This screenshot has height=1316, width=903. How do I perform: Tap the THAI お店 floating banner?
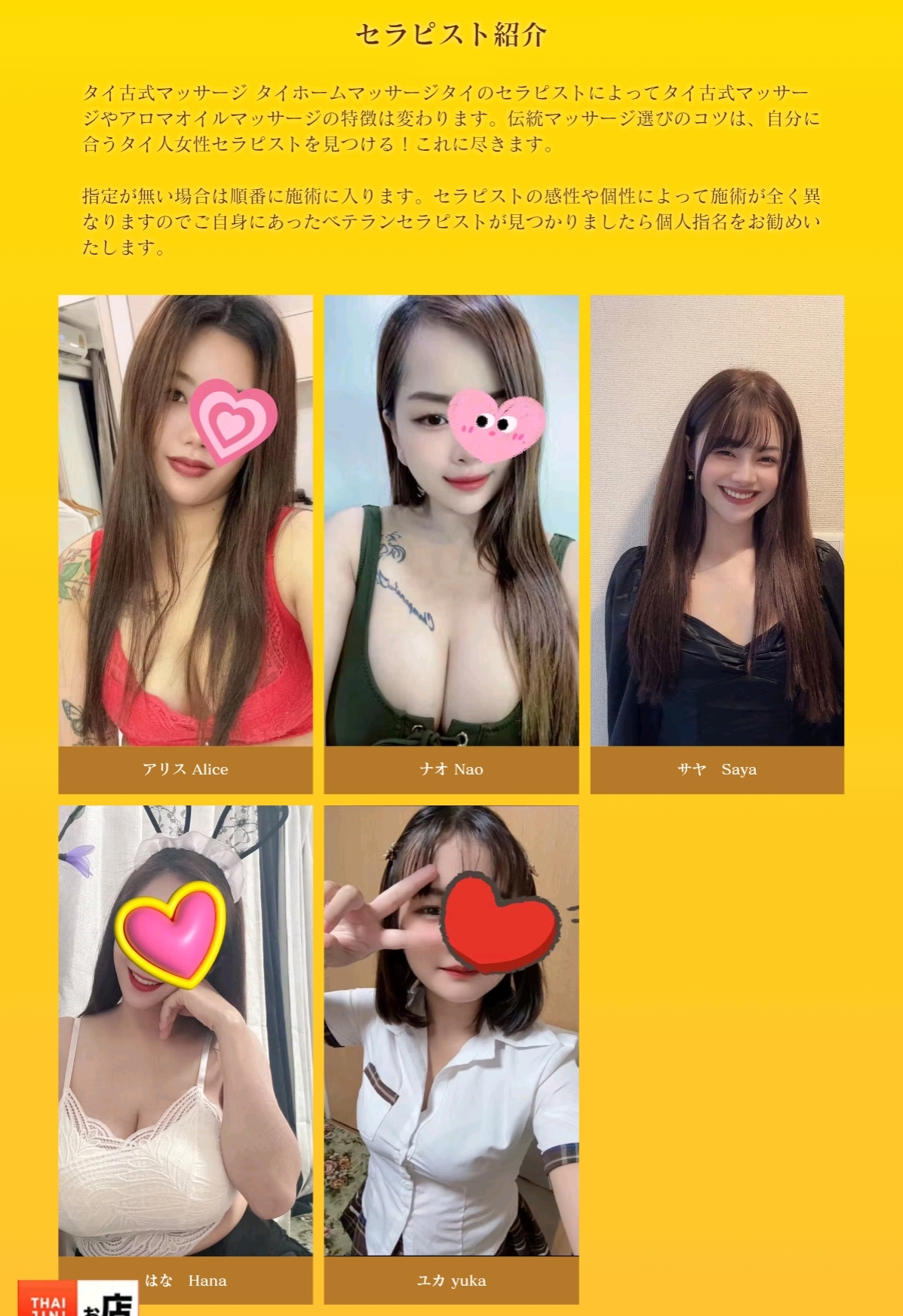pos(77,1299)
